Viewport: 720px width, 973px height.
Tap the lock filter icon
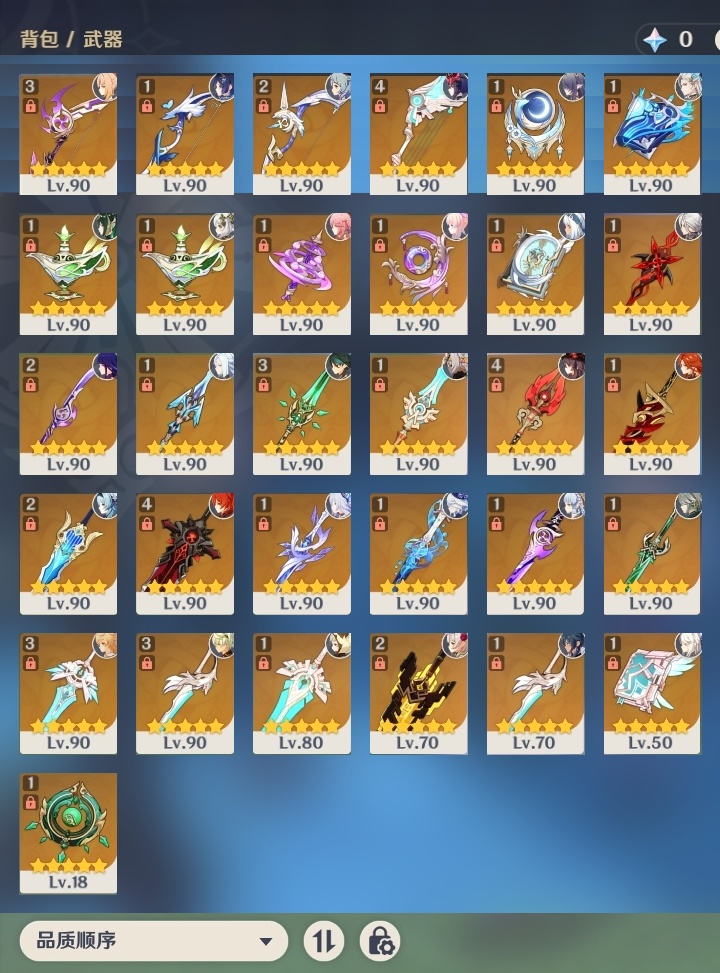[x=380, y=941]
